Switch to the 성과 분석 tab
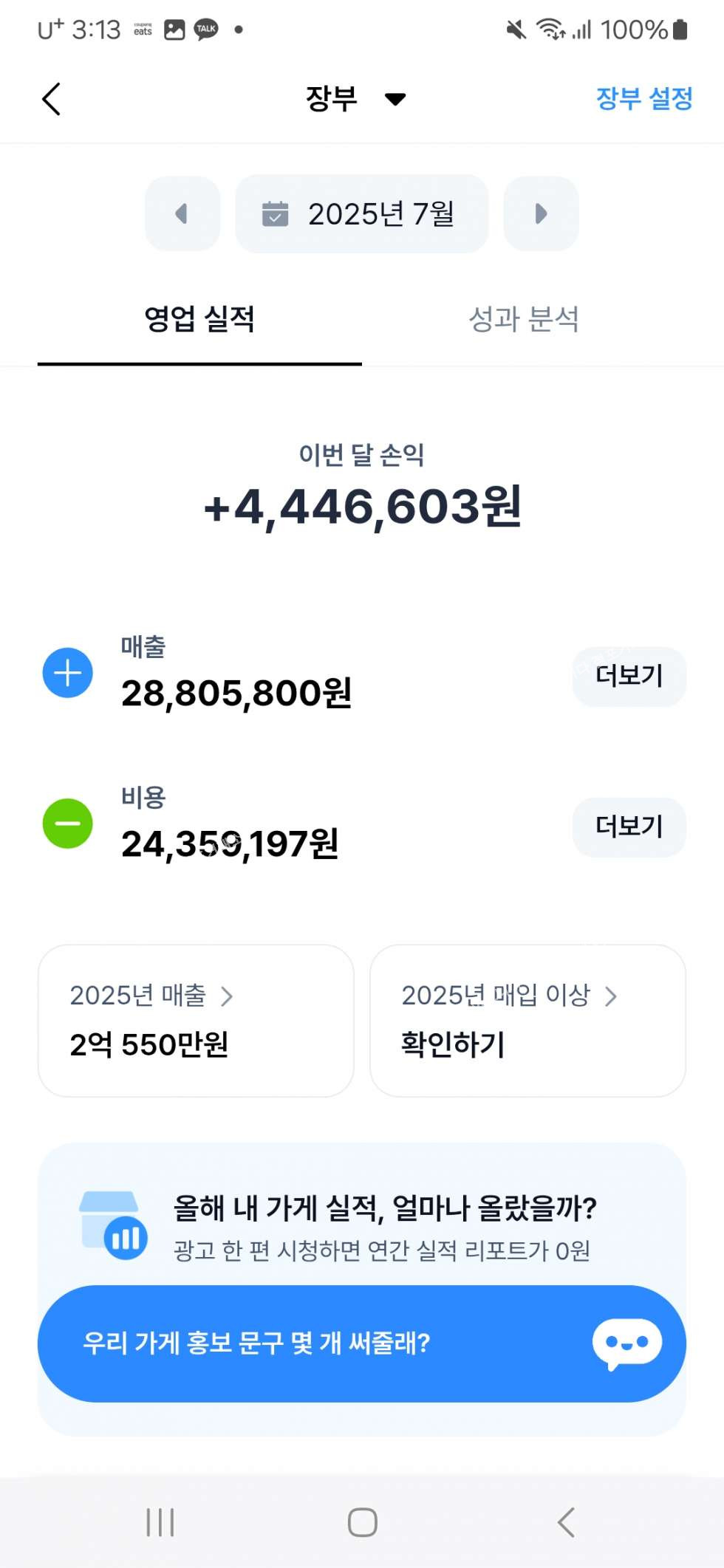The image size is (724, 1568). [524, 319]
